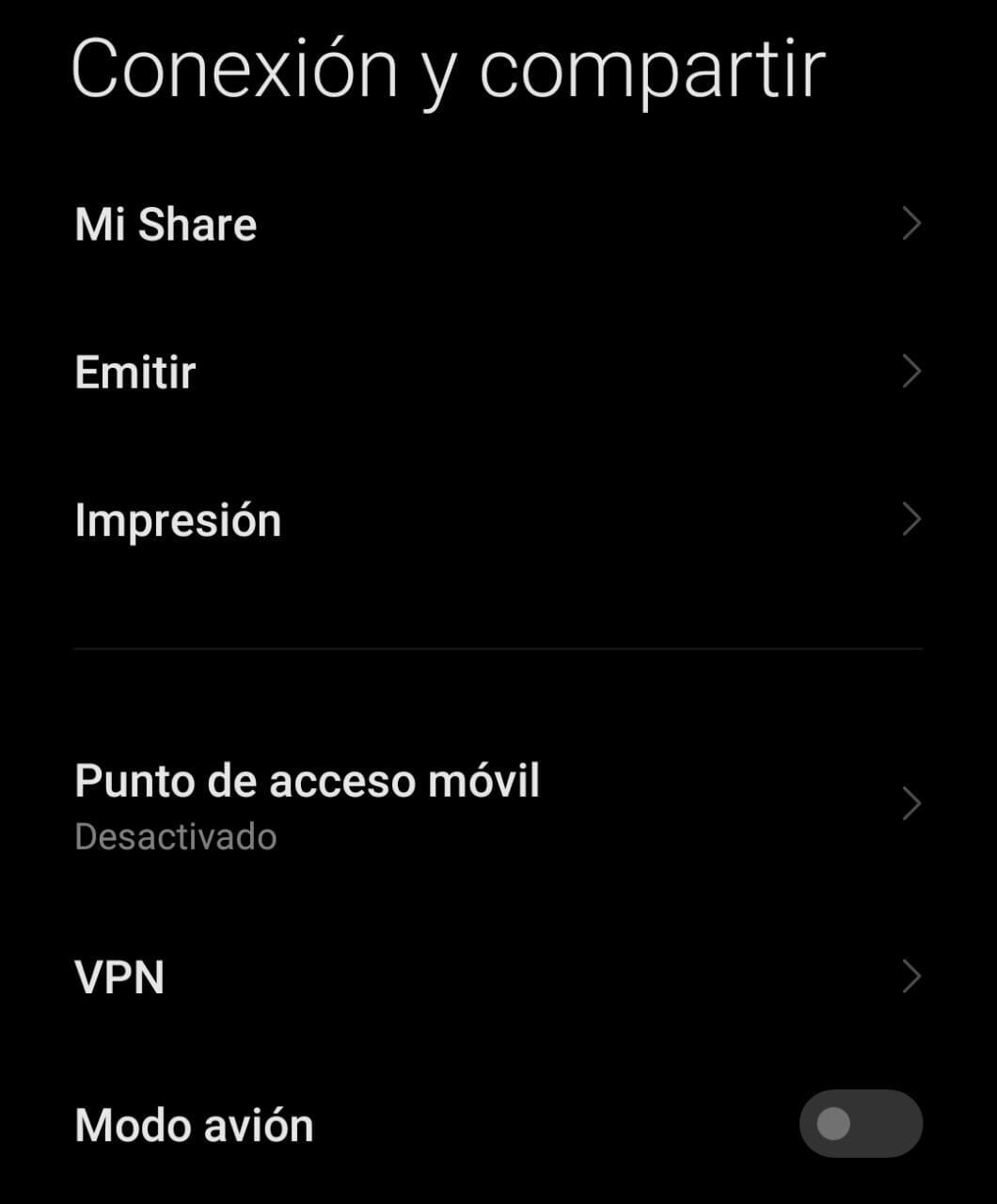Image resolution: width=997 pixels, height=1204 pixels.
Task: Select the Desactivado status text
Action: (x=175, y=835)
